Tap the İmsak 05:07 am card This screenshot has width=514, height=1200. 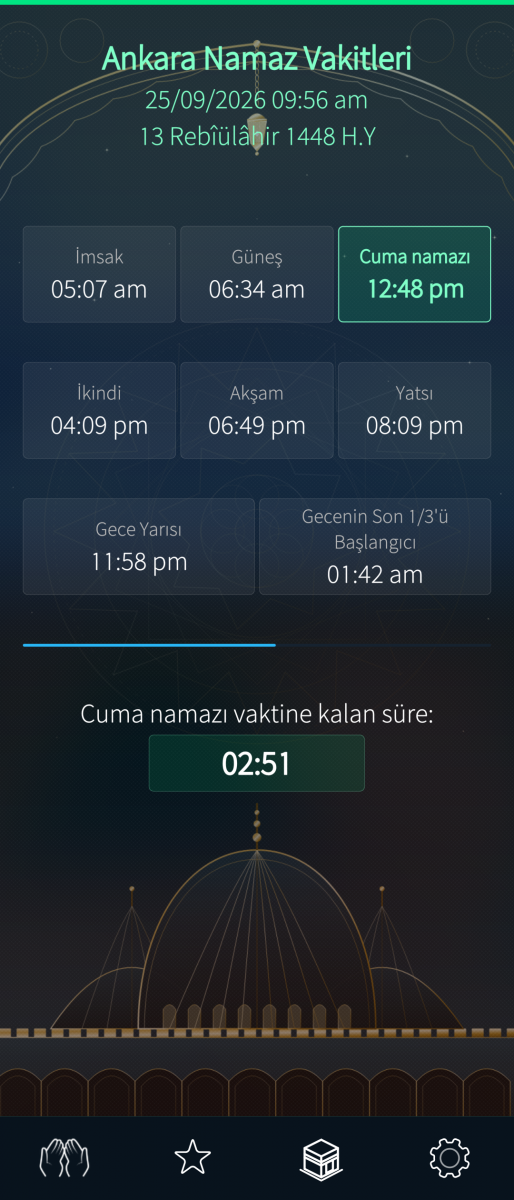pyautogui.click(x=99, y=274)
